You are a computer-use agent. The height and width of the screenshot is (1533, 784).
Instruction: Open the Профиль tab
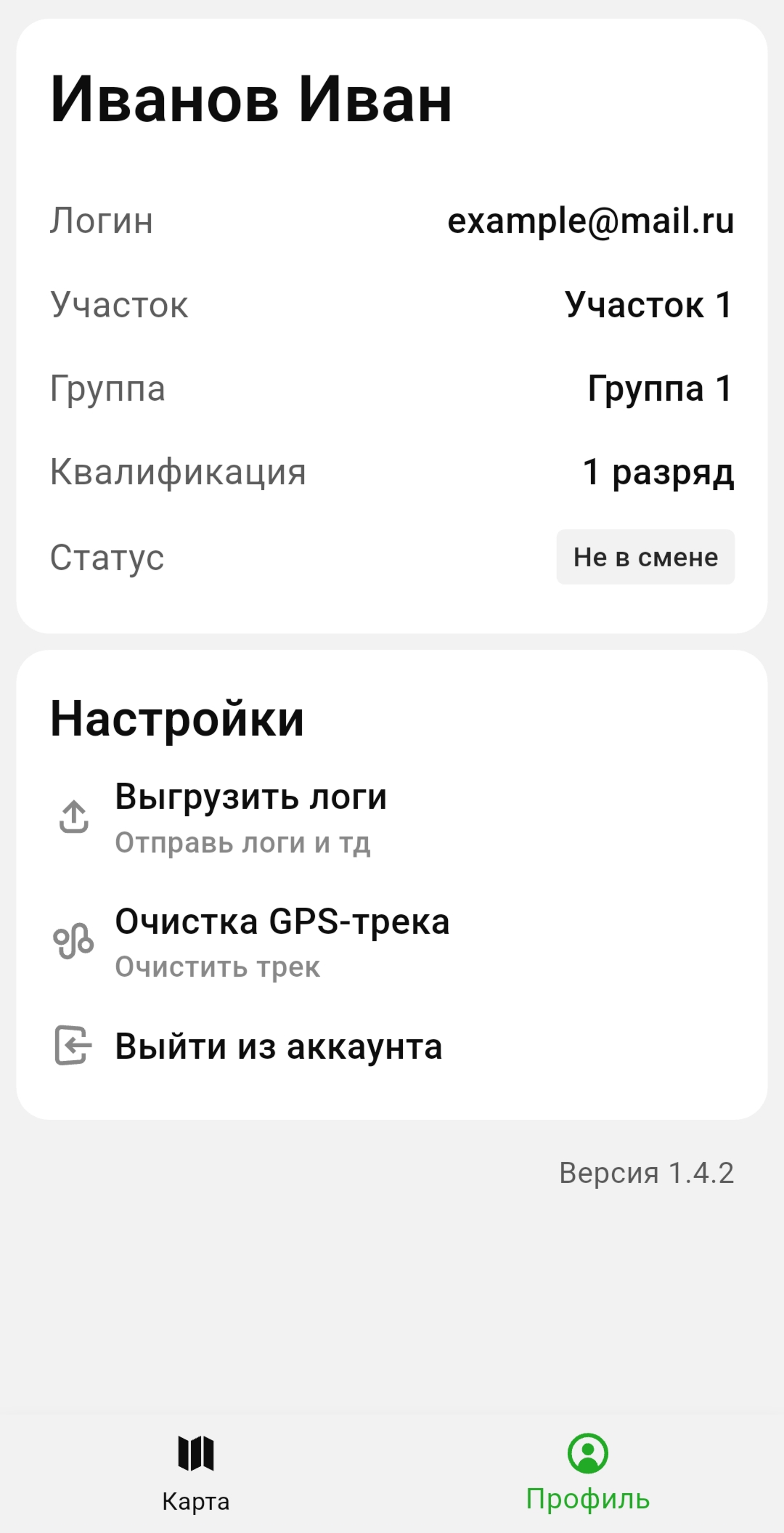point(588,1472)
